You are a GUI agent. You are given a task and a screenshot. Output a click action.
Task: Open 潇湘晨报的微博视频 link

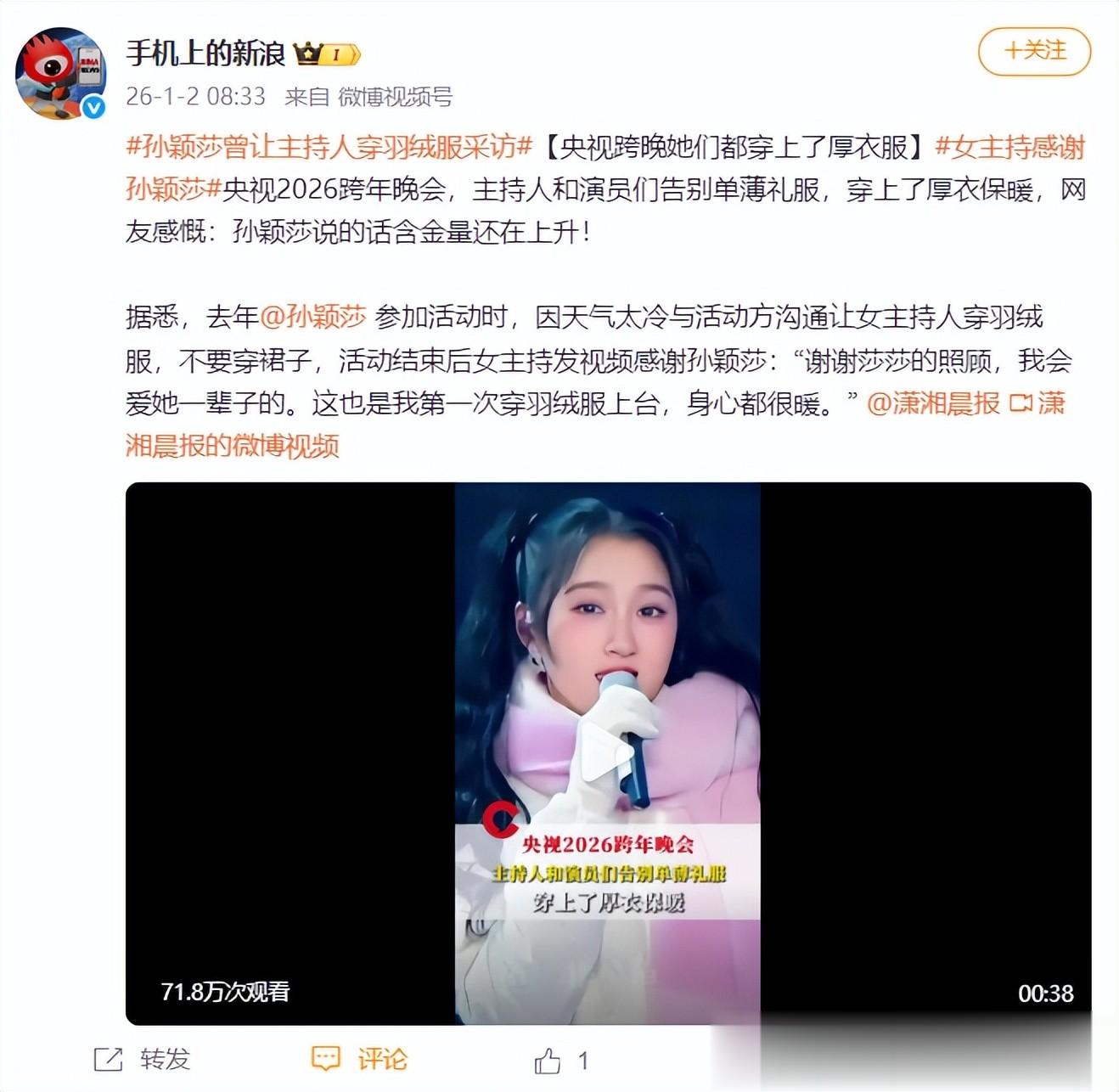(x=232, y=445)
